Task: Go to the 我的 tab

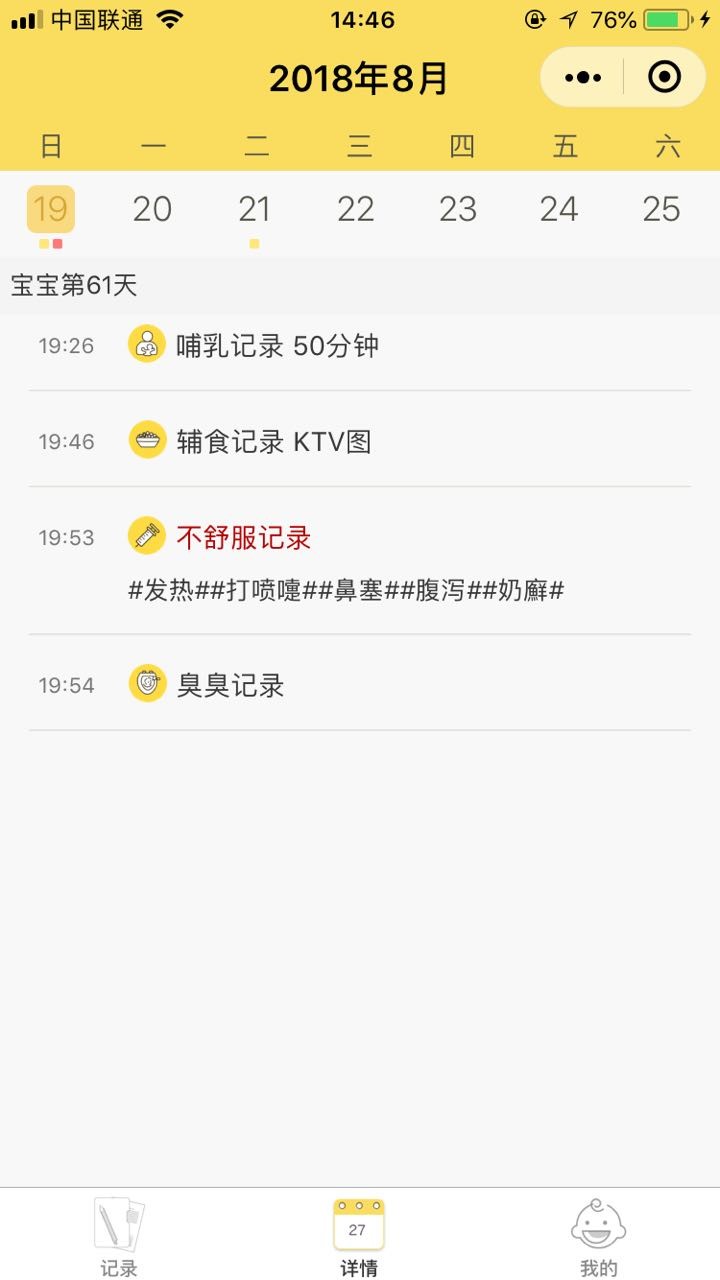Action: (599, 1237)
